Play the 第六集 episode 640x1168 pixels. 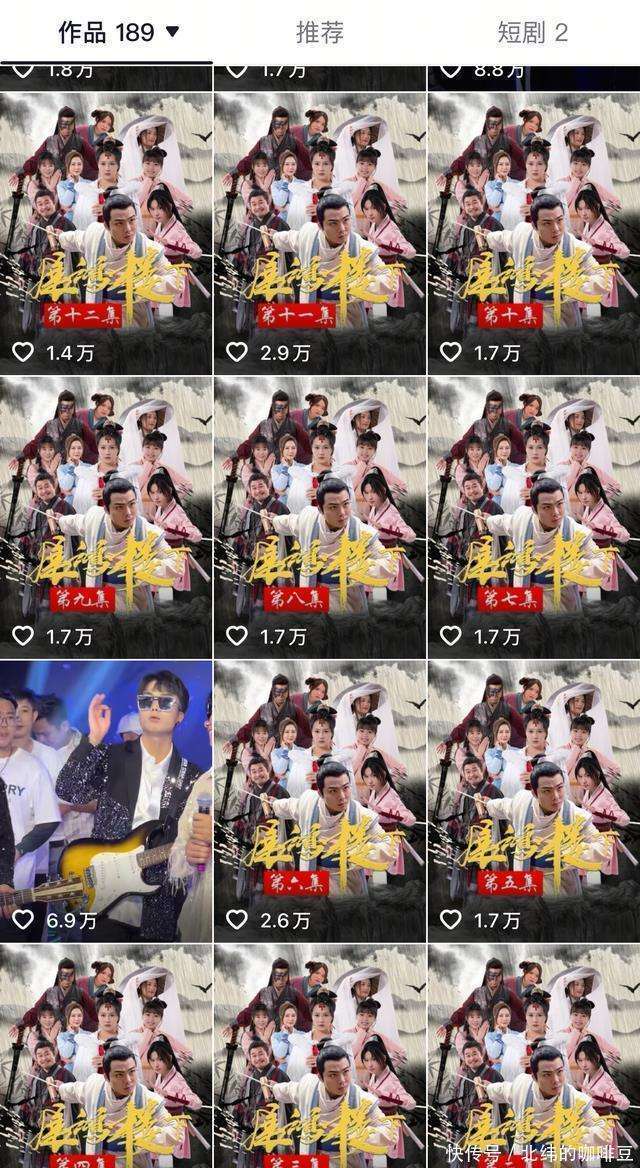click(320, 800)
